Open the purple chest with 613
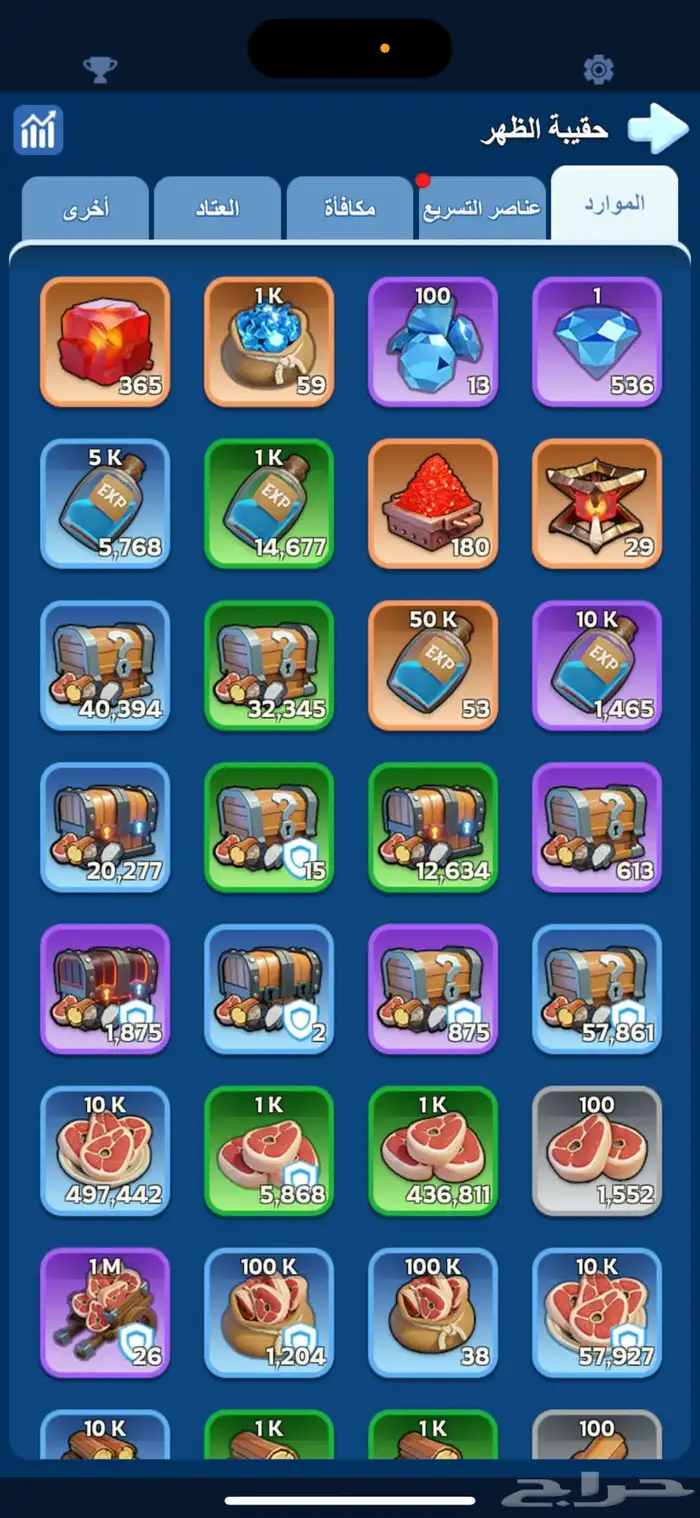The width and height of the screenshot is (700, 1518). coord(597,828)
